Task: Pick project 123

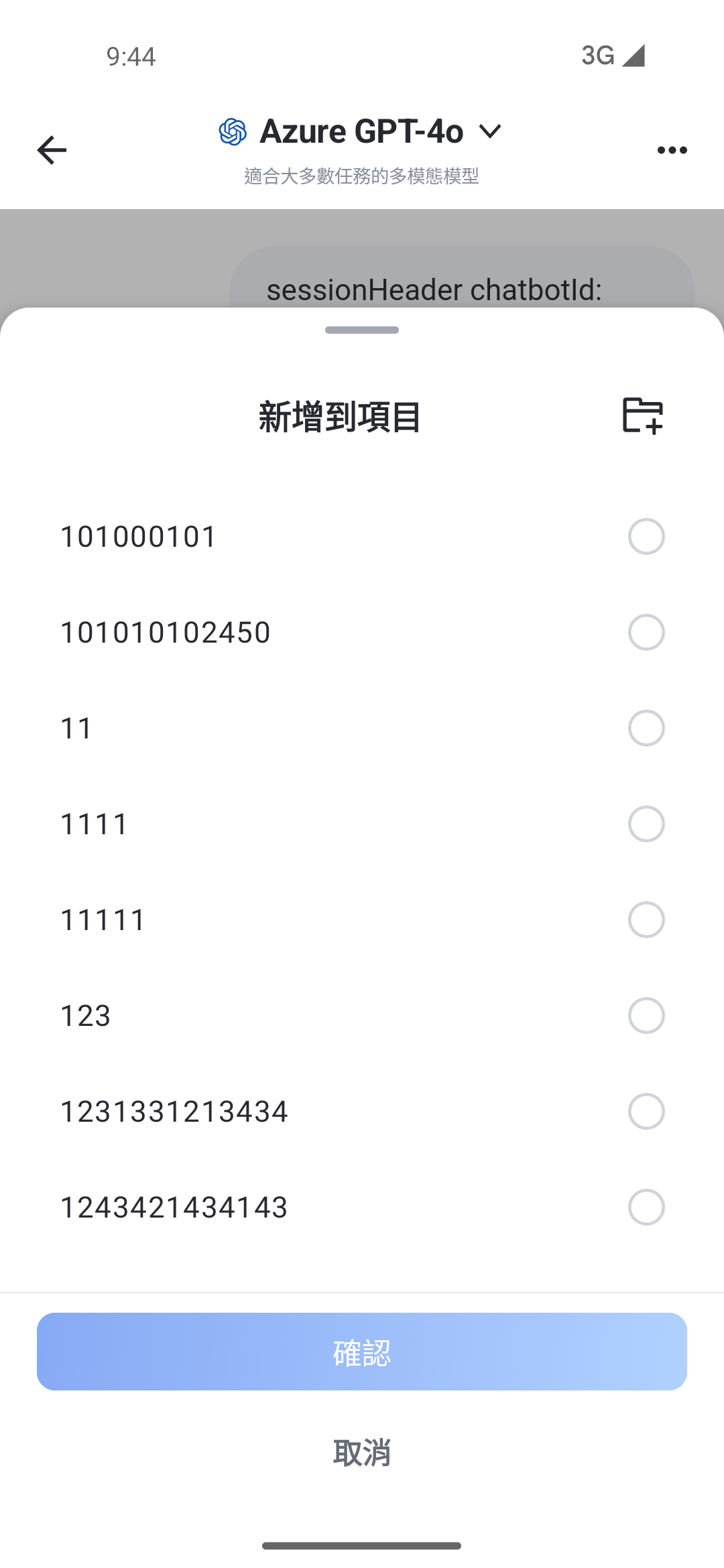Action: (646, 1016)
